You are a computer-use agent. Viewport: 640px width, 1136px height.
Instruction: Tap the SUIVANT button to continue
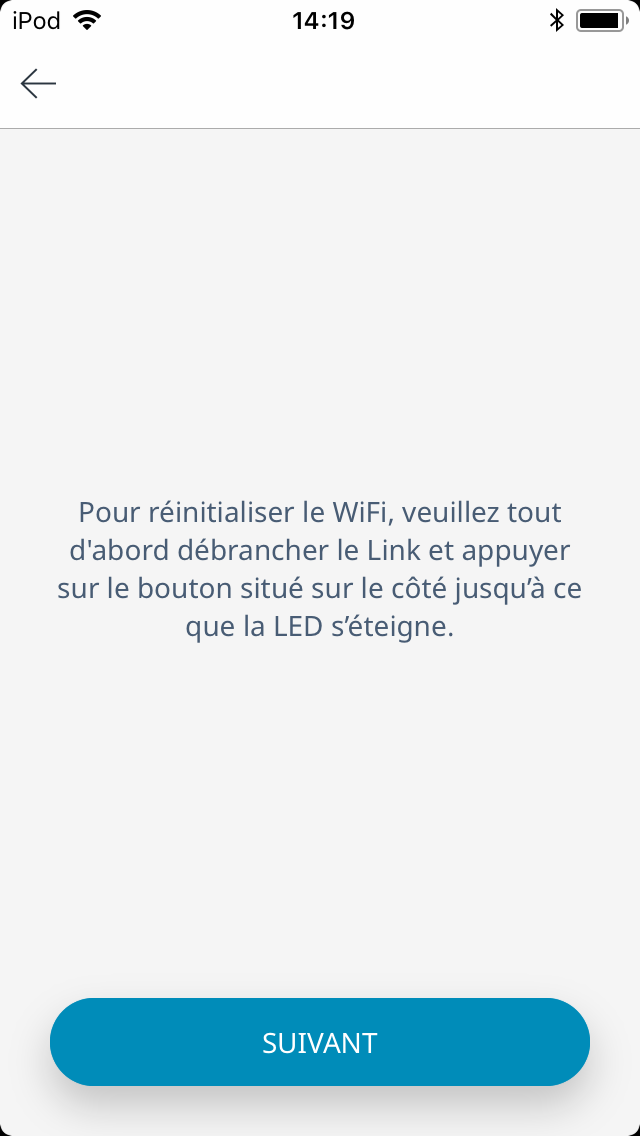(x=320, y=1042)
